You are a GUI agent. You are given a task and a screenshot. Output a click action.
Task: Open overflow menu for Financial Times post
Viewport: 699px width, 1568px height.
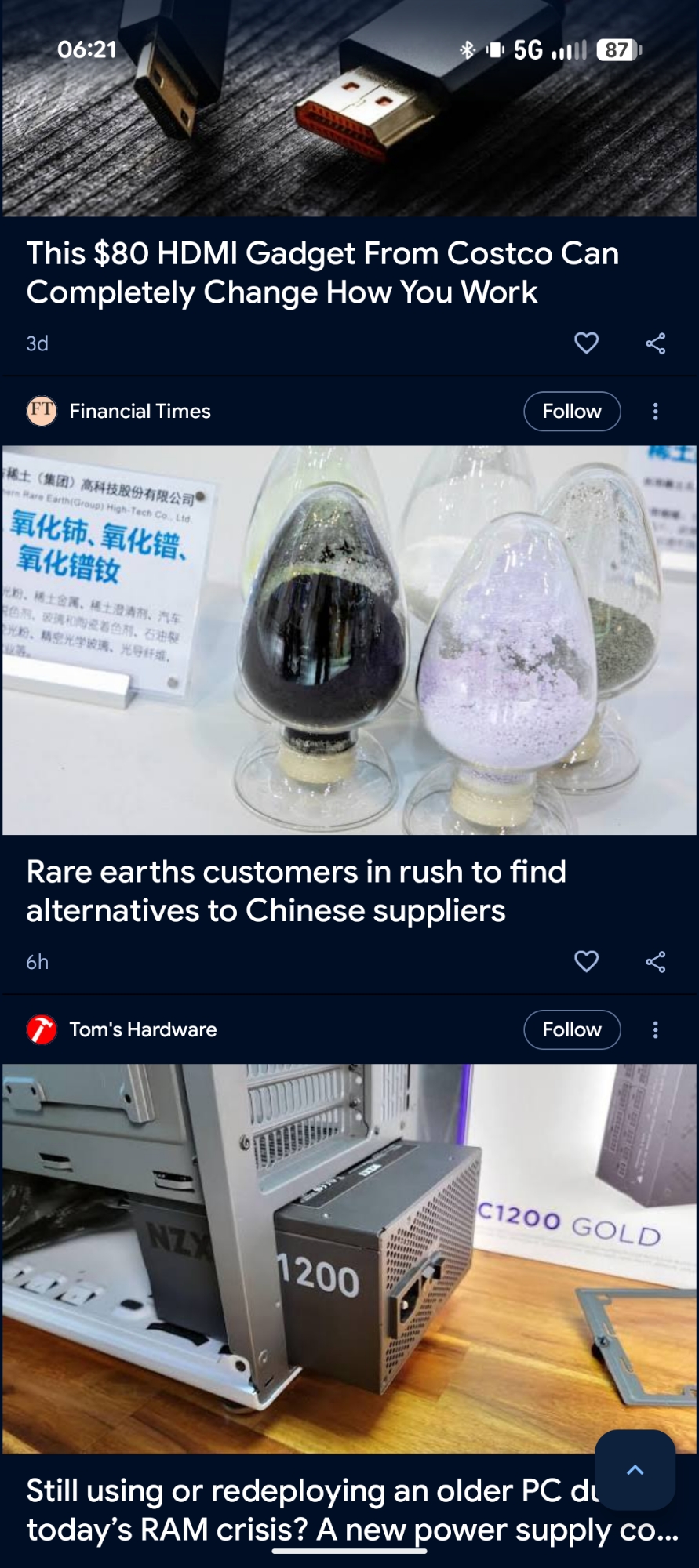pyautogui.click(x=655, y=411)
